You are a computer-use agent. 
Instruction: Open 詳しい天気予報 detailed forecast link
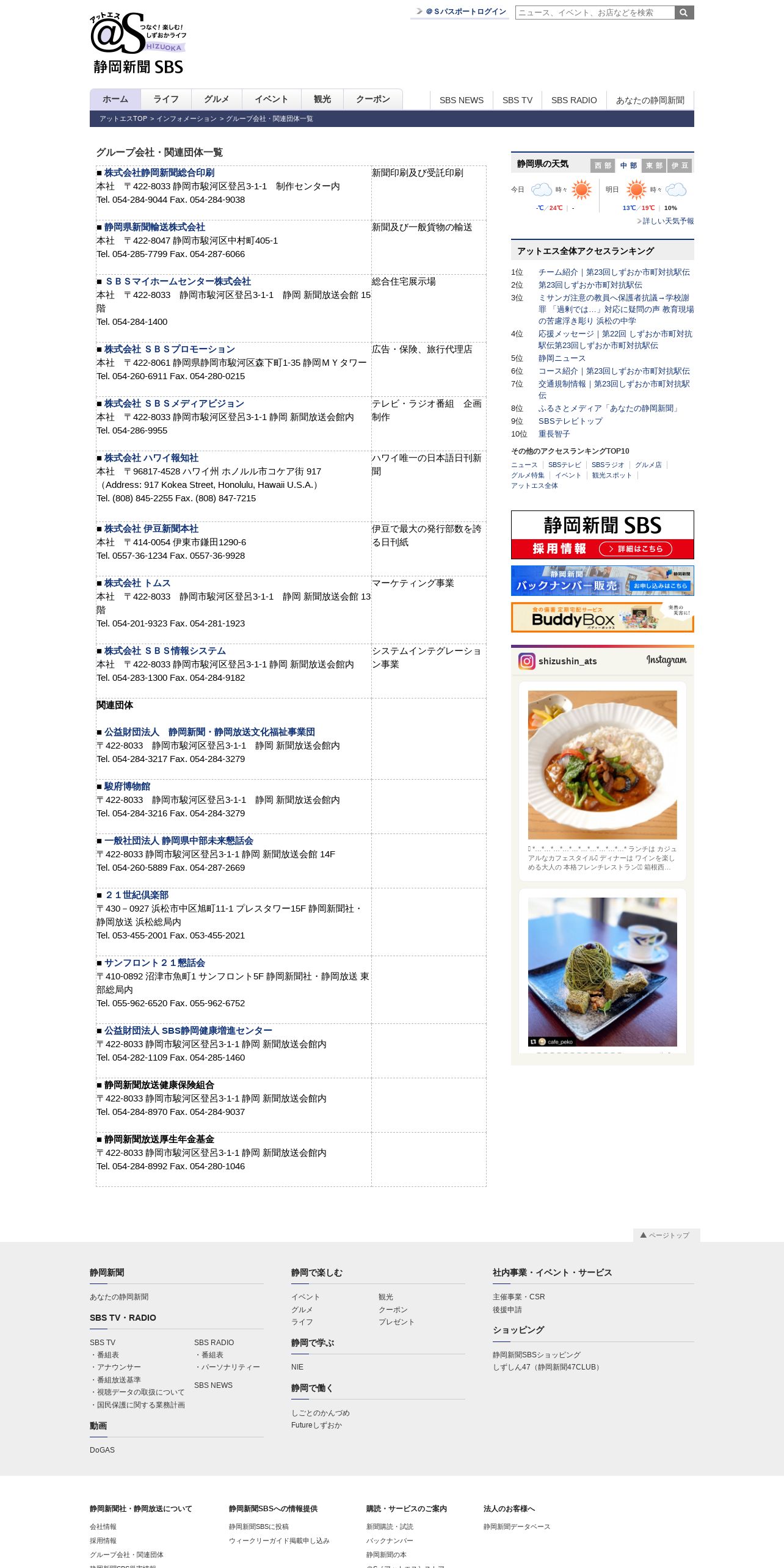667,221
